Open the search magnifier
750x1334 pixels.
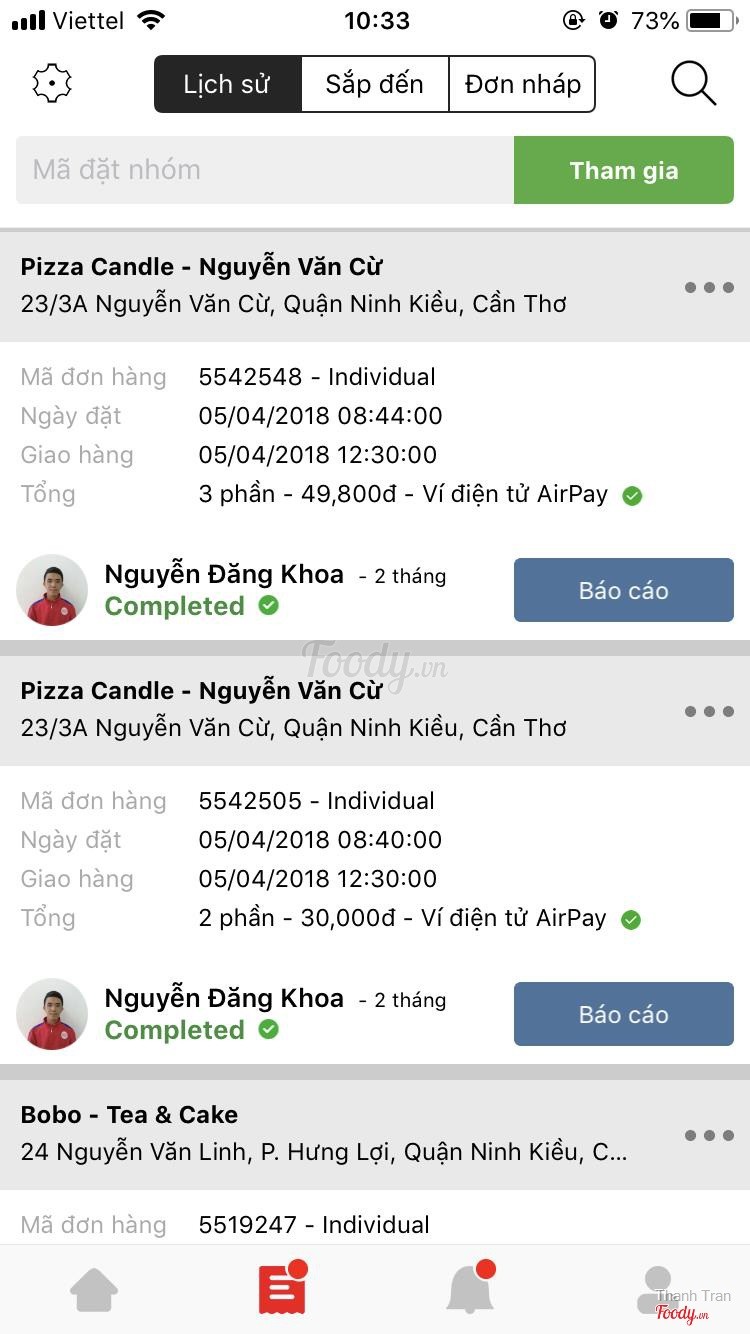[693, 84]
